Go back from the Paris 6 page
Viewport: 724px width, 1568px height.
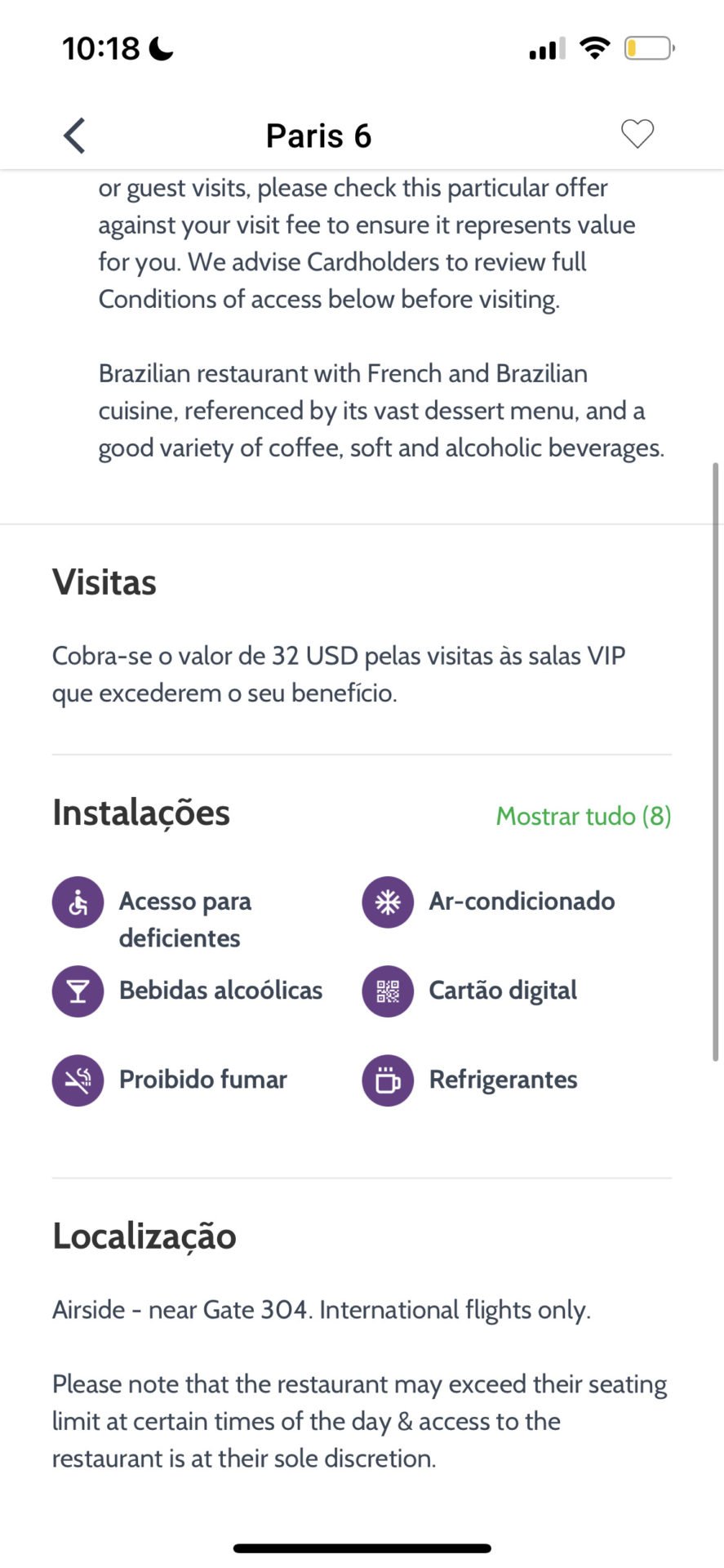click(74, 136)
